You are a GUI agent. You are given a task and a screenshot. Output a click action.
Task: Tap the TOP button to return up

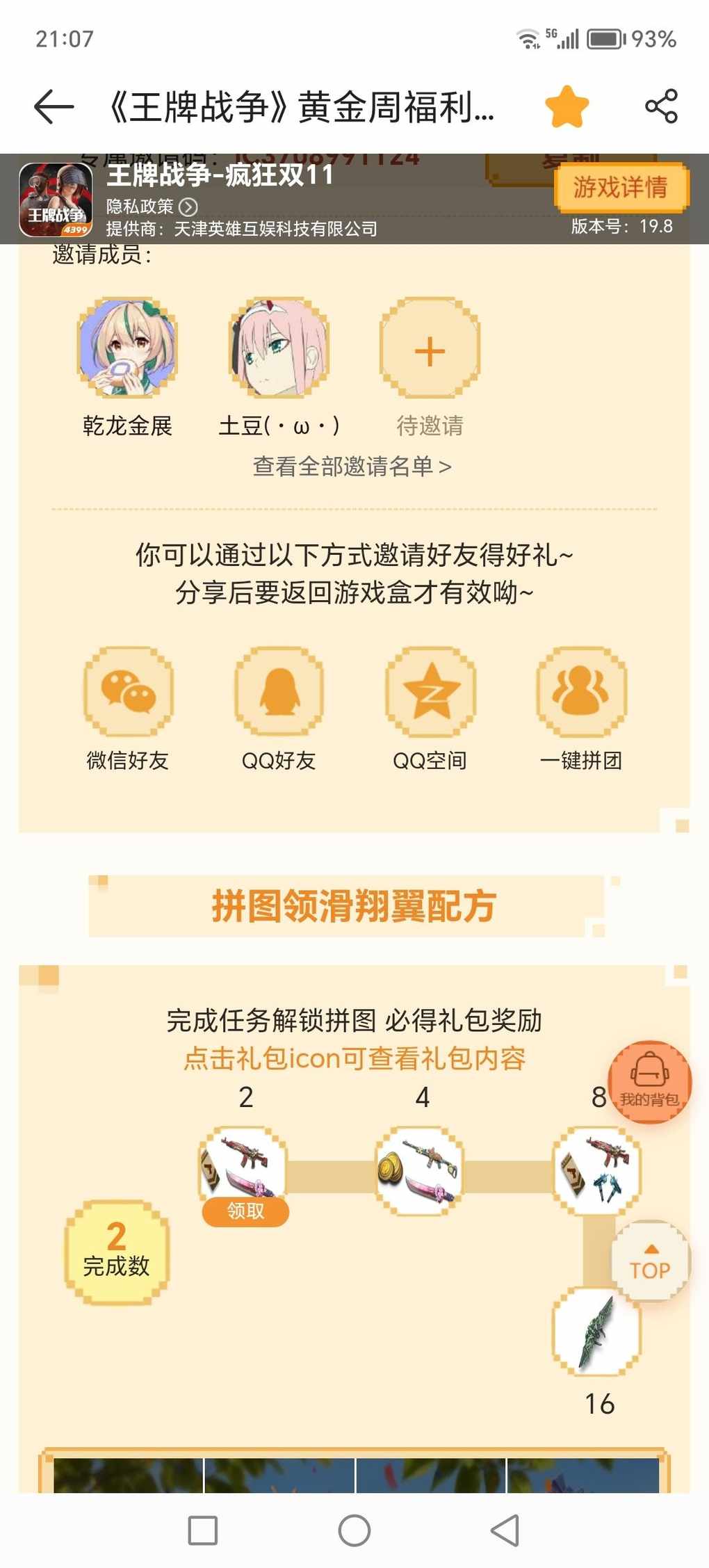(x=650, y=1261)
